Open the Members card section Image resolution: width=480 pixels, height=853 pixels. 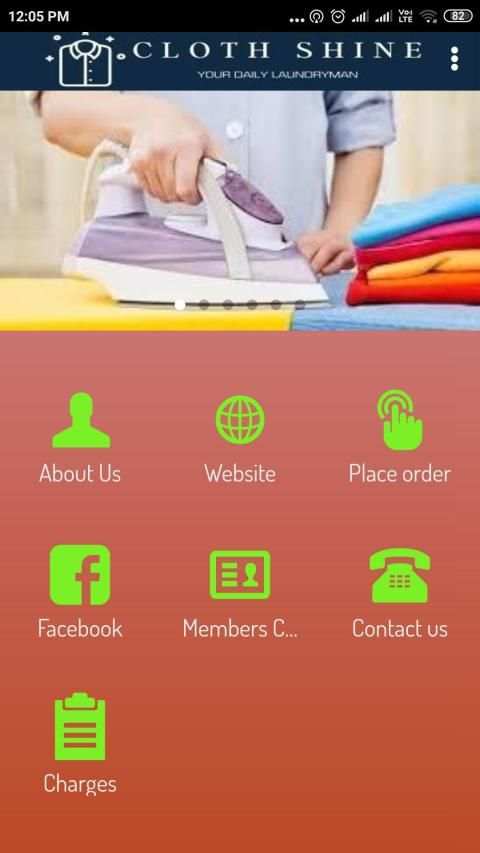pyautogui.click(x=240, y=592)
